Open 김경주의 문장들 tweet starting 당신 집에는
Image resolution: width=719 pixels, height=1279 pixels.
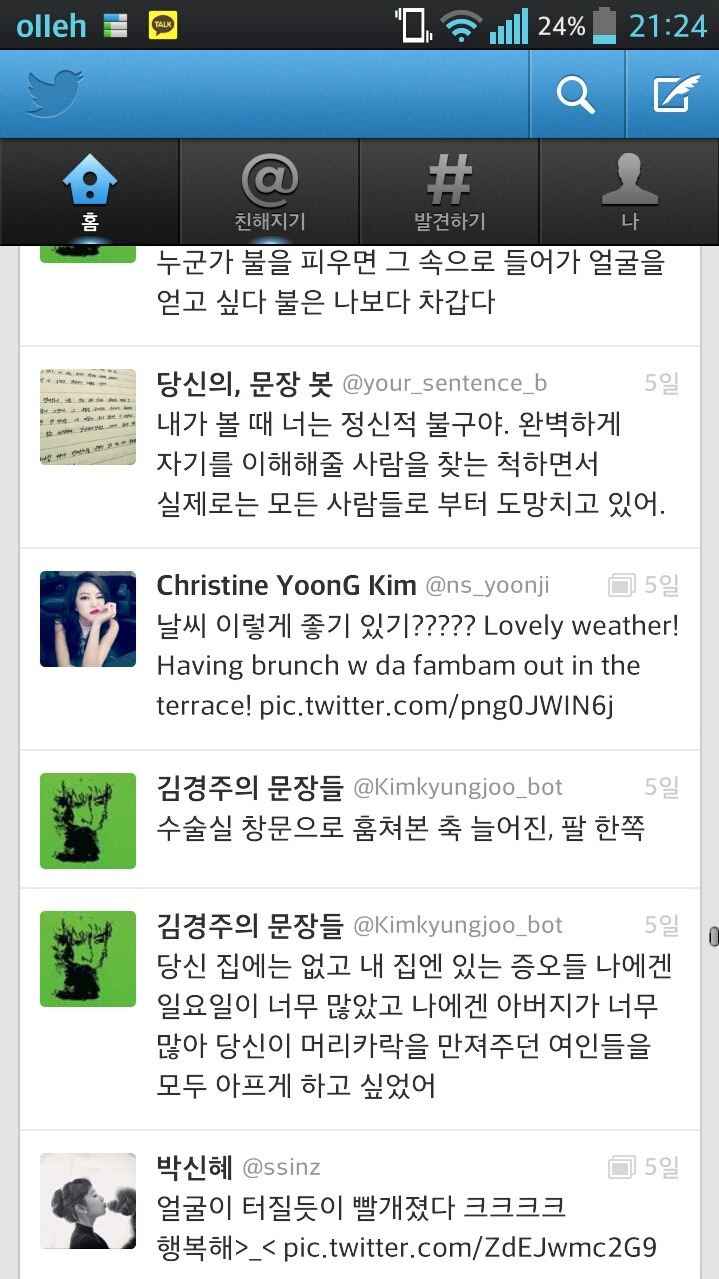click(x=415, y=1026)
